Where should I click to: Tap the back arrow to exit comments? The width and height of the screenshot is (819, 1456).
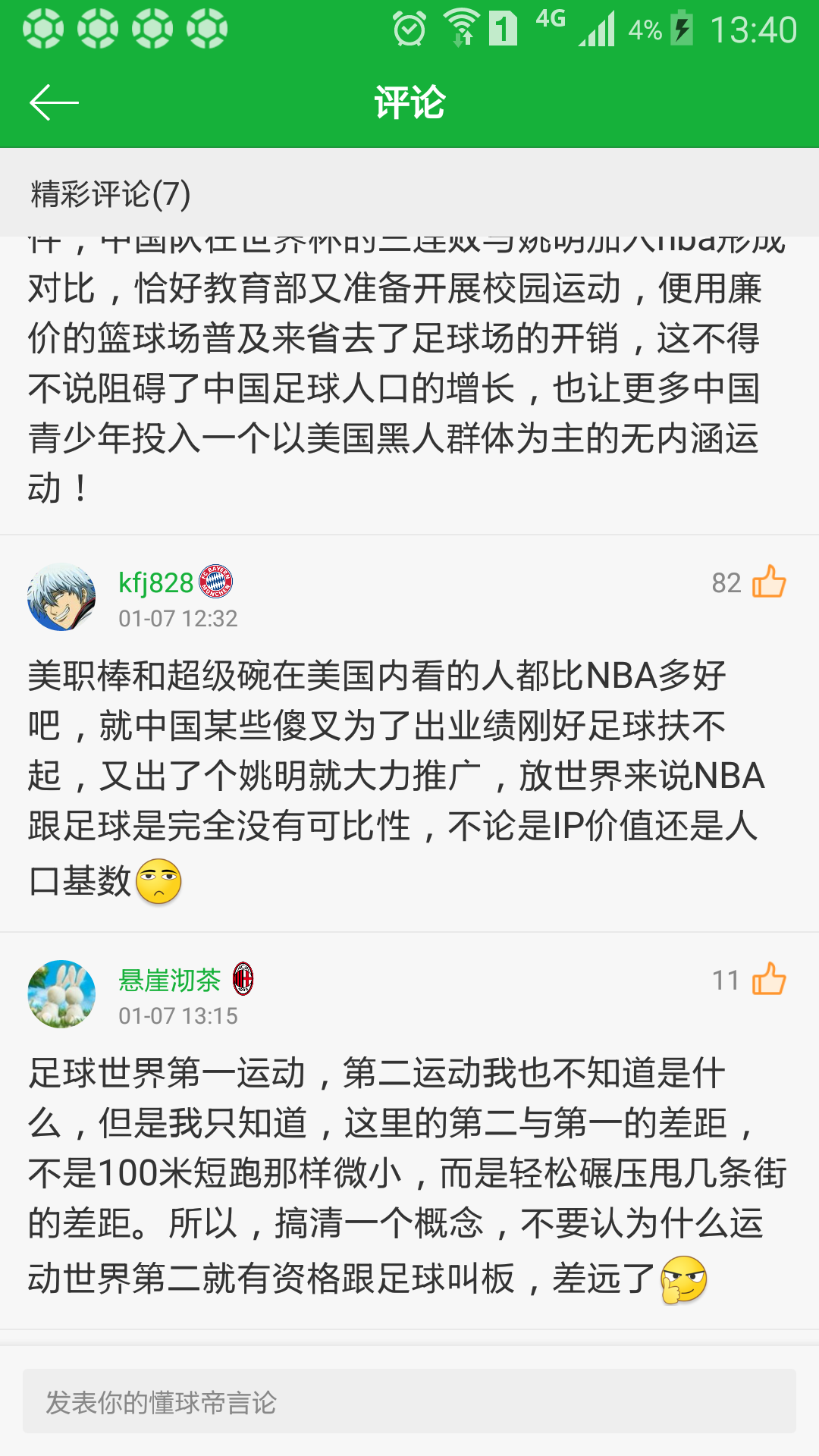point(53,102)
